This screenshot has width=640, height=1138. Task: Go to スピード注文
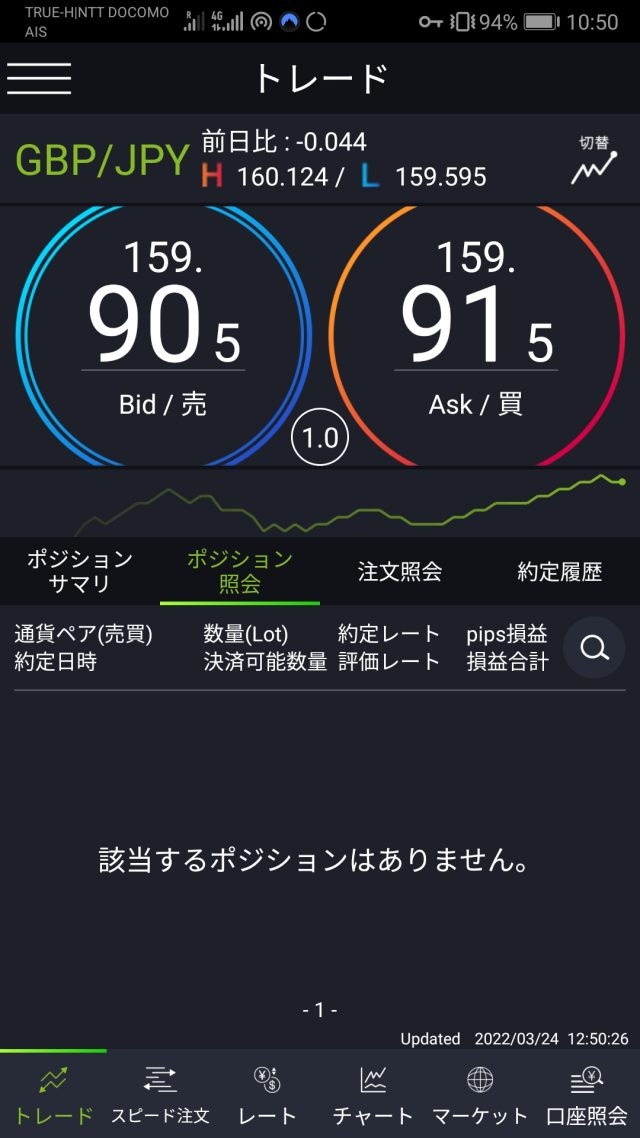pos(160,1095)
